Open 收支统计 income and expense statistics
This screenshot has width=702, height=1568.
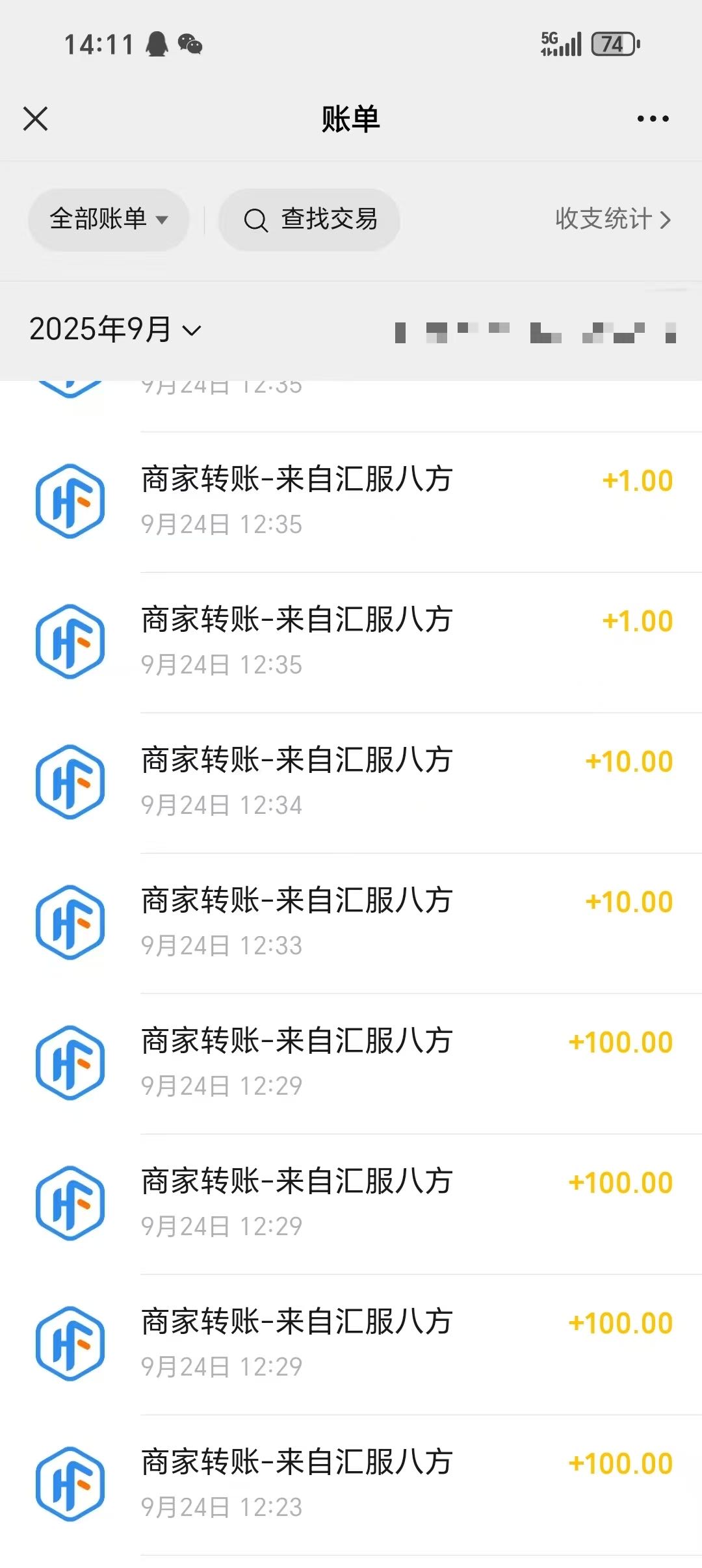pos(604,220)
